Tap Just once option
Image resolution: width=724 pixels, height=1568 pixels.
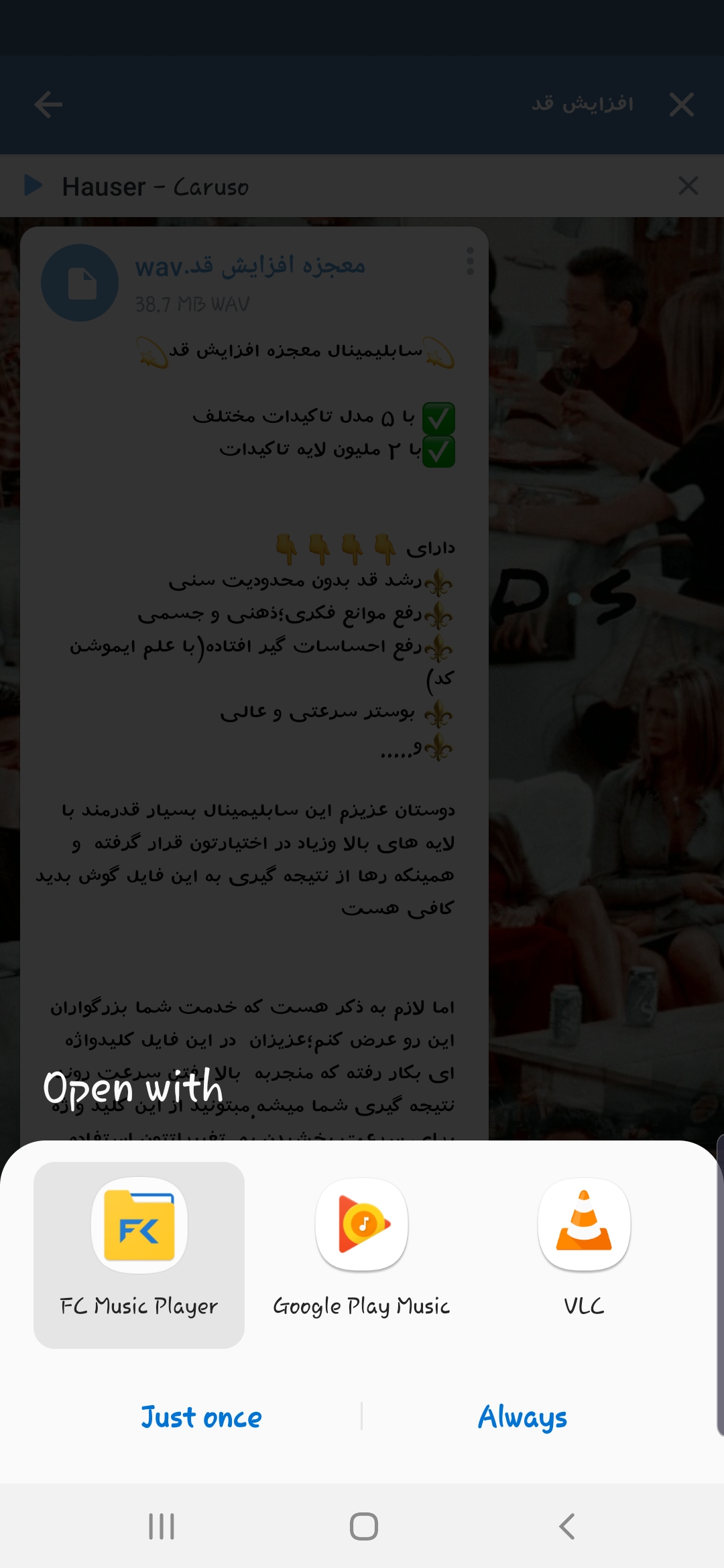pyautogui.click(x=201, y=1417)
